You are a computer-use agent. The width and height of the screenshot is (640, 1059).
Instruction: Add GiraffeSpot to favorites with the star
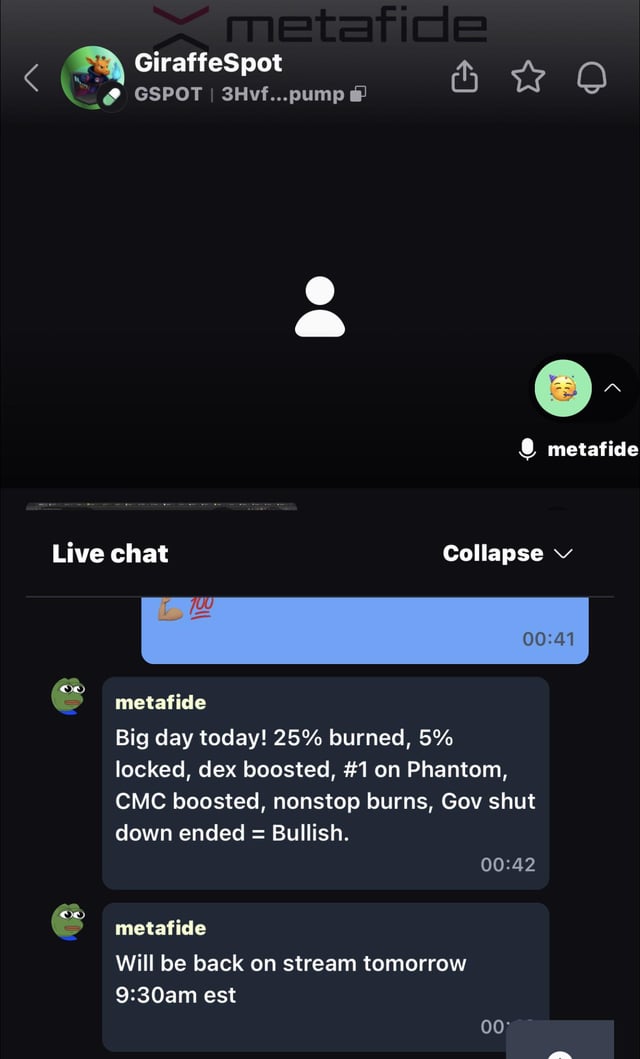pos(528,77)
